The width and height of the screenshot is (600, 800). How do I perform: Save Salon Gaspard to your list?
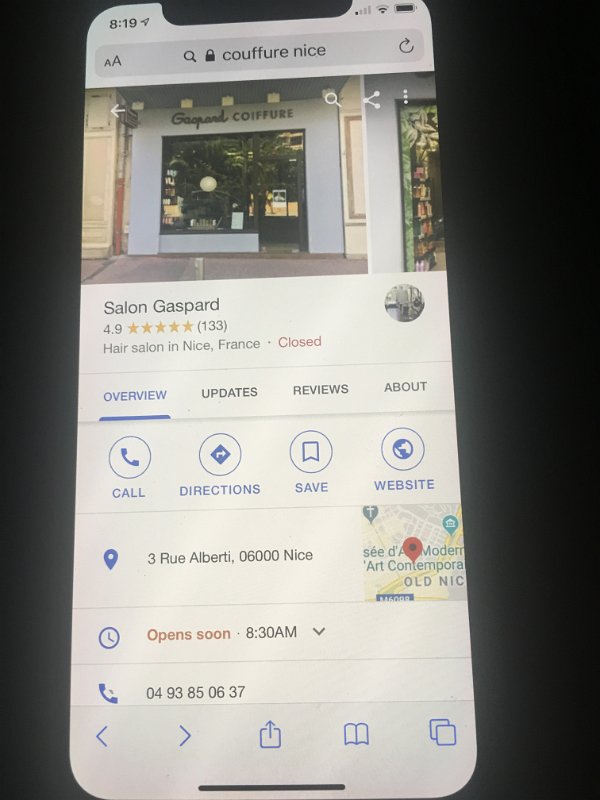(311, 461)
